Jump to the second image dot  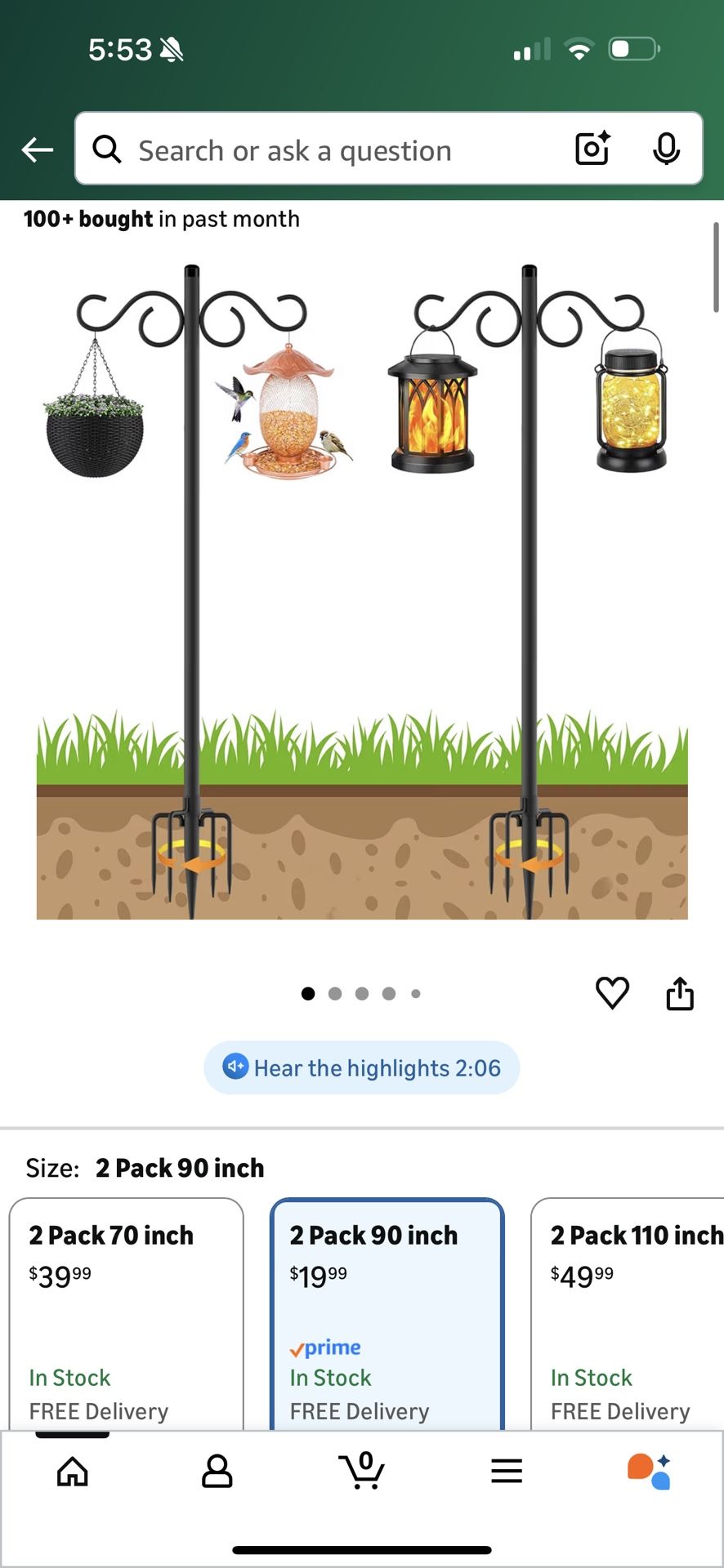tap(335, 994)
